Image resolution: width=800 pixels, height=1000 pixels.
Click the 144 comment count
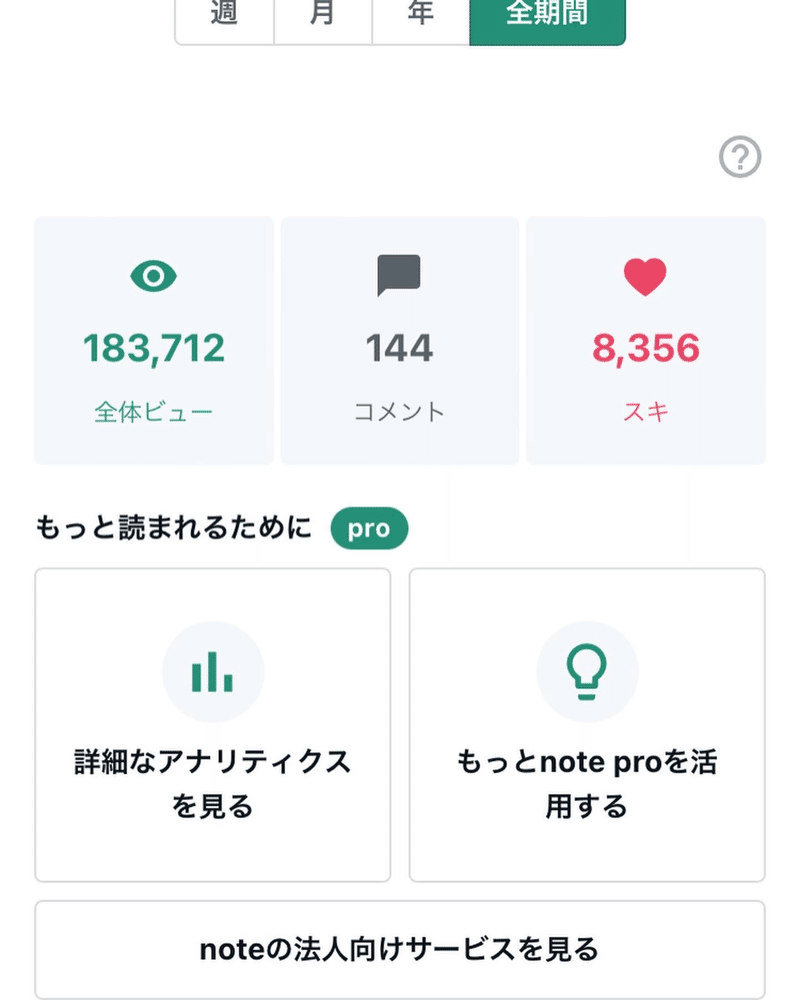tap(397, 348)
